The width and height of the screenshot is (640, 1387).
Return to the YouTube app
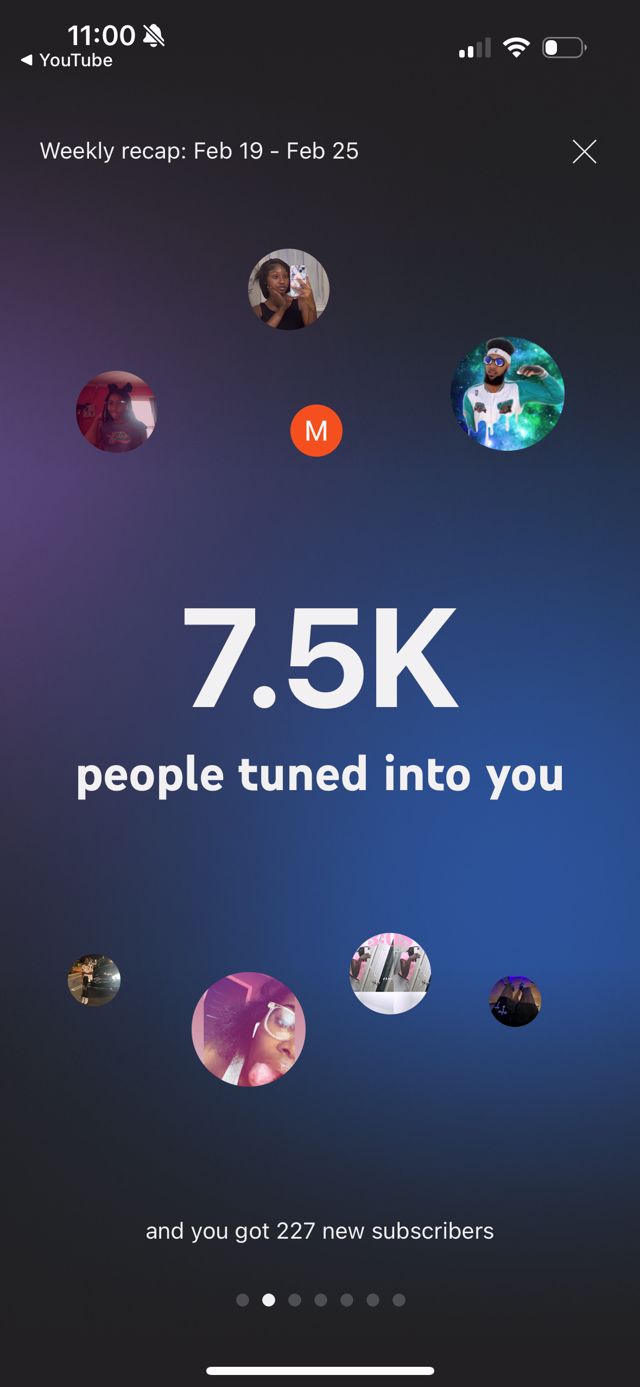66,60
